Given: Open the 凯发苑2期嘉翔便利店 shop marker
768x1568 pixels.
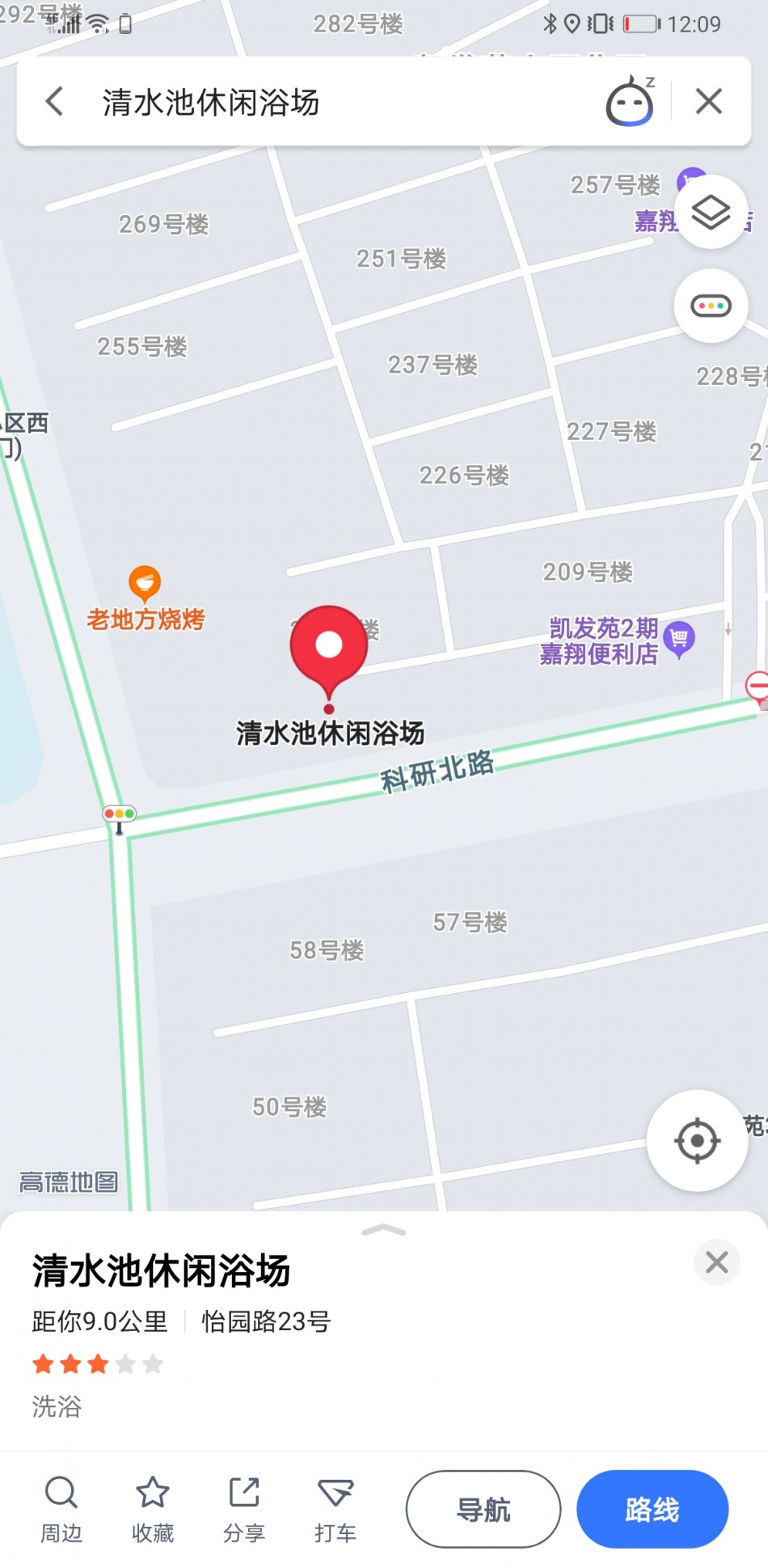Looking at the screenshot, I should coord(679,639).
